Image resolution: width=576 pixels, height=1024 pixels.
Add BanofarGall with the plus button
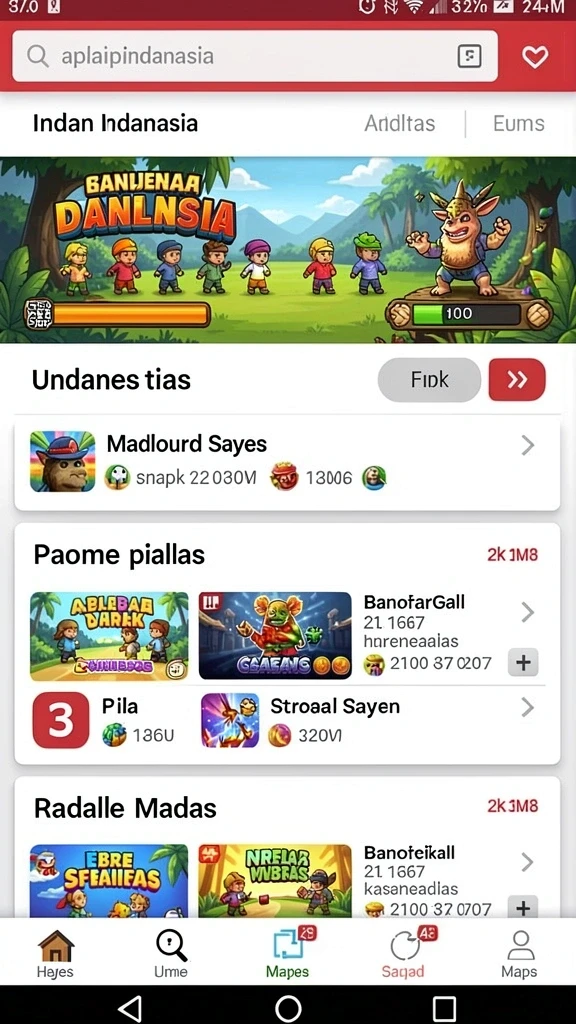pos(523,663)
